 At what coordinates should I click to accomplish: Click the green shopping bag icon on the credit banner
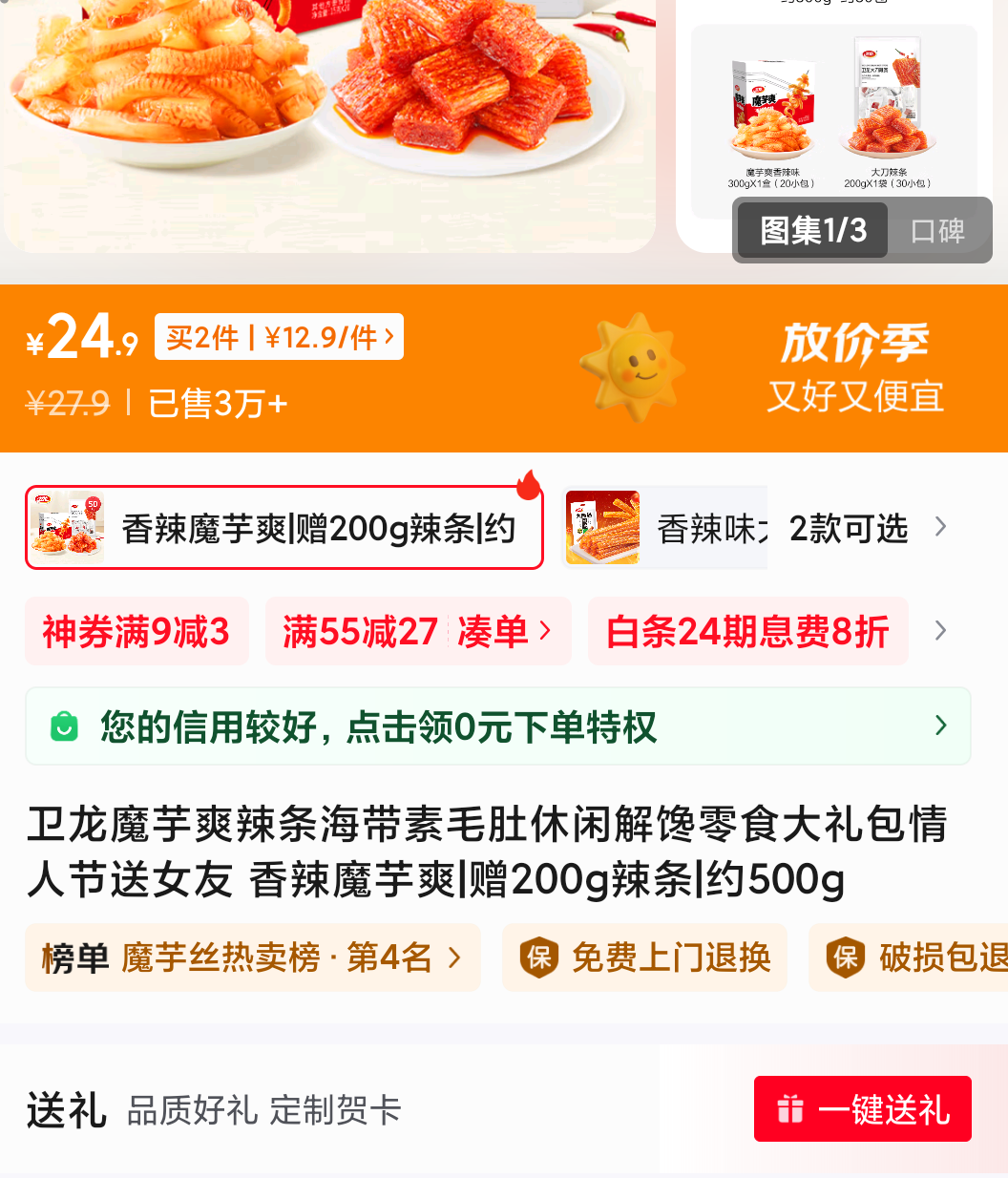[x=63, y=726]
